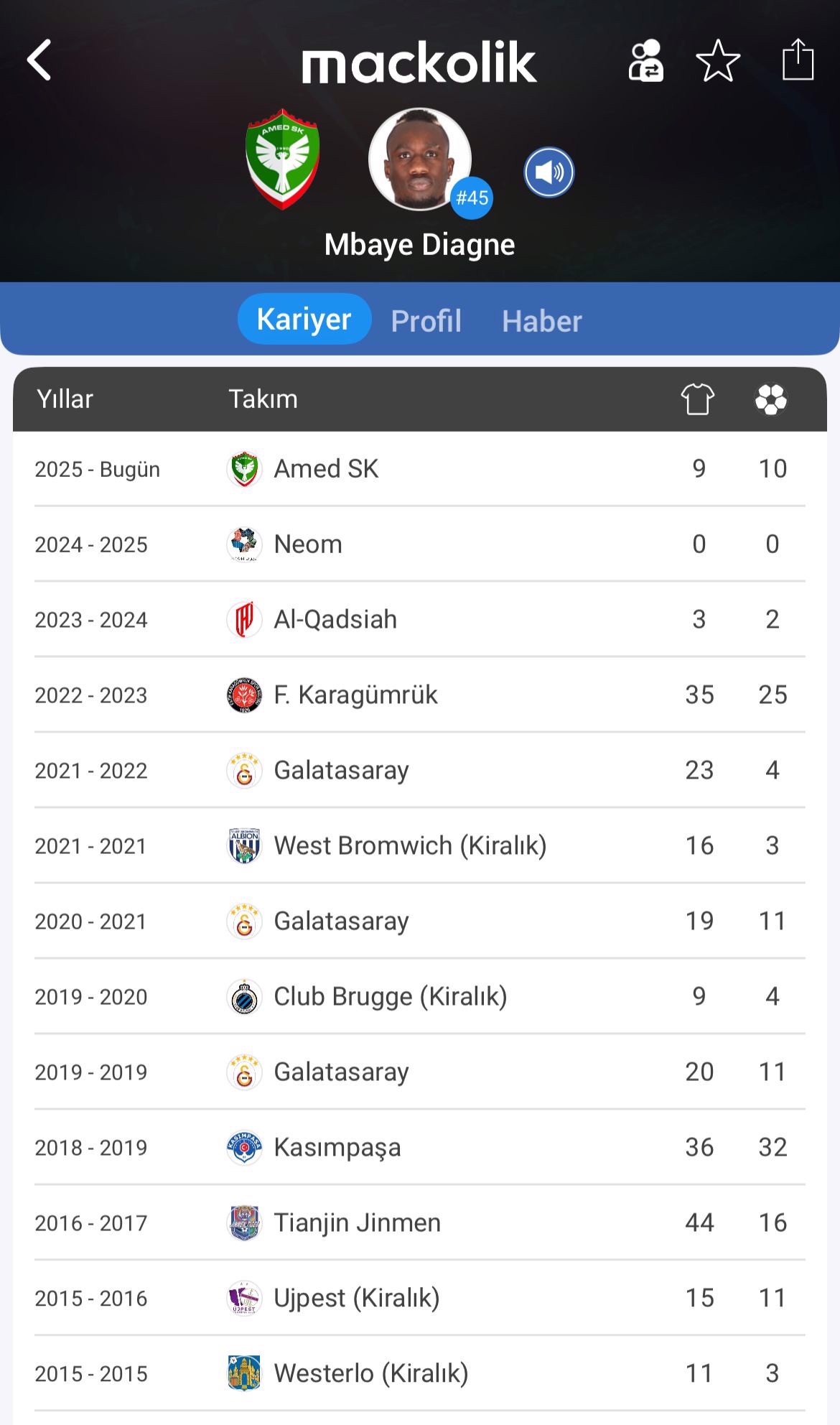Switch to the Haber tab

click(541, 320)
